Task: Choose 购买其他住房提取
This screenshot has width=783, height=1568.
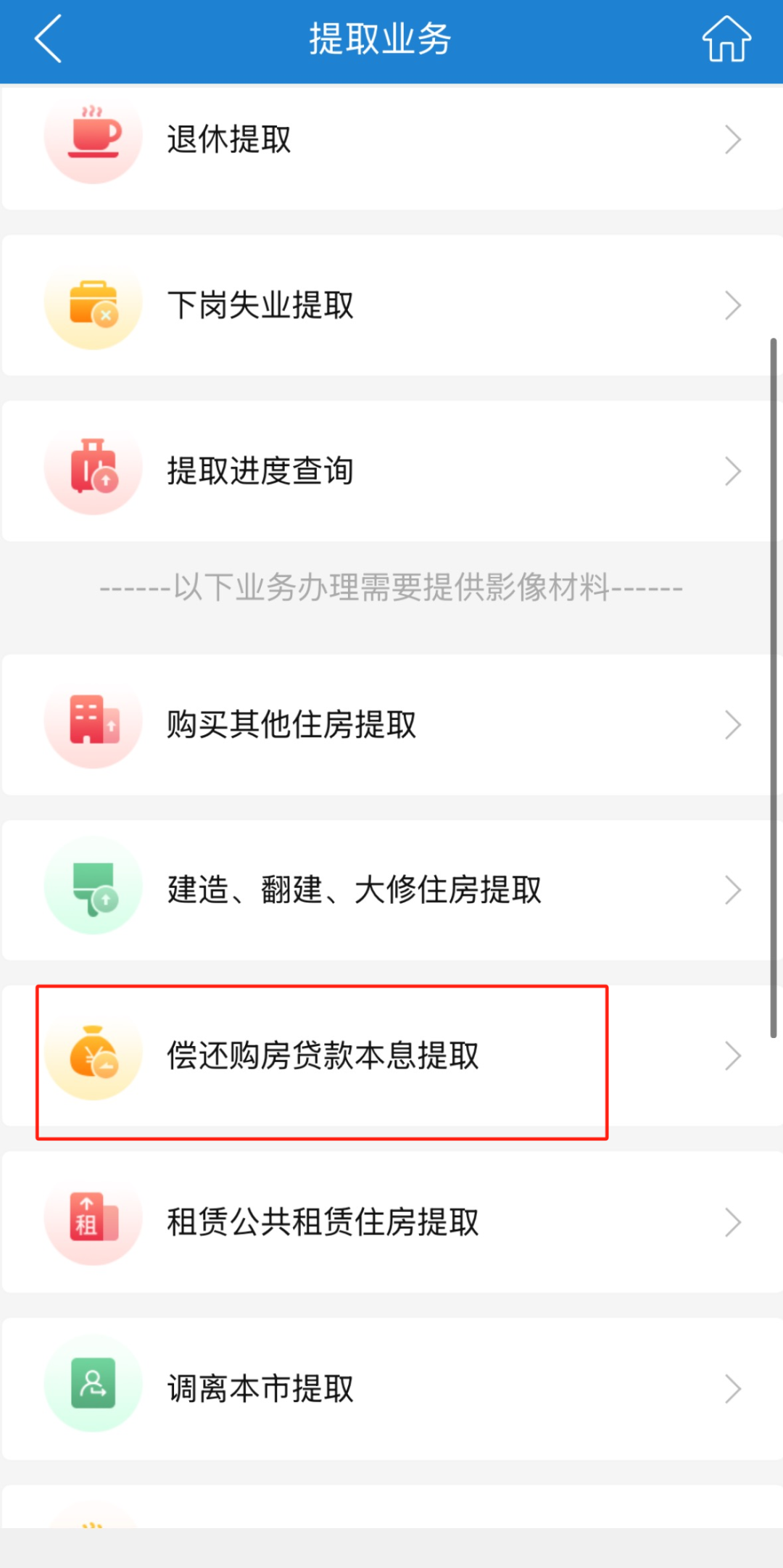Action: 391,724
